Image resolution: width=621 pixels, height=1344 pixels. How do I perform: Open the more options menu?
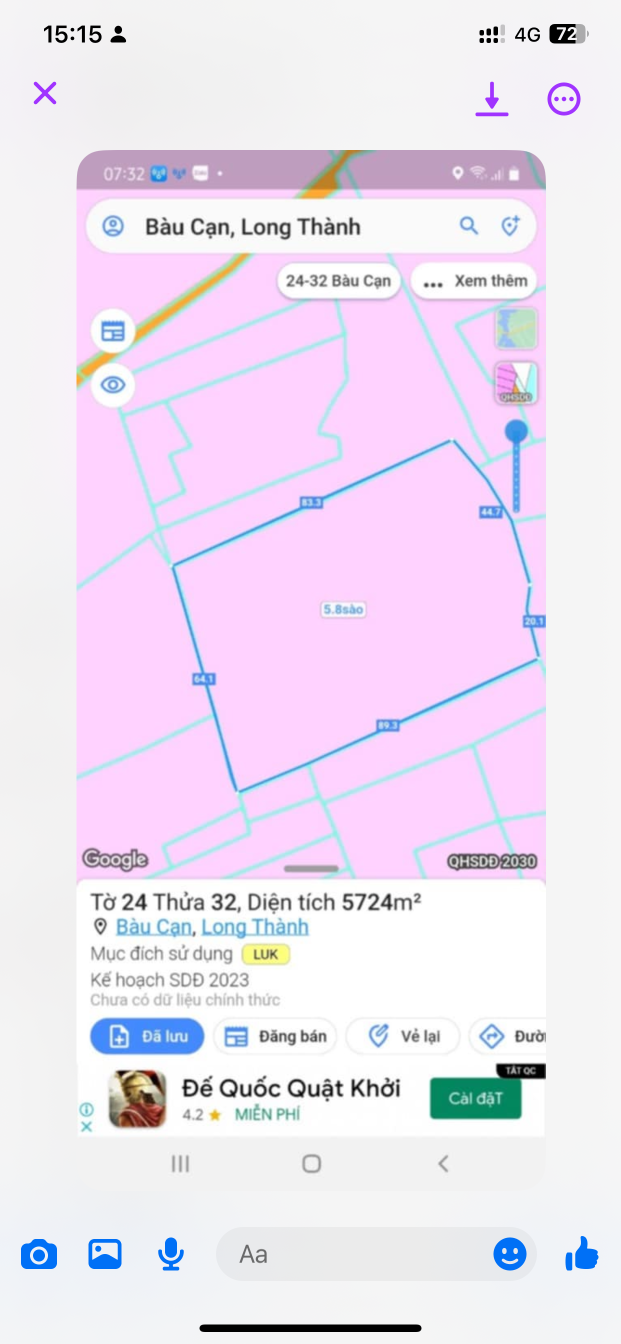(x=564, y=99)
